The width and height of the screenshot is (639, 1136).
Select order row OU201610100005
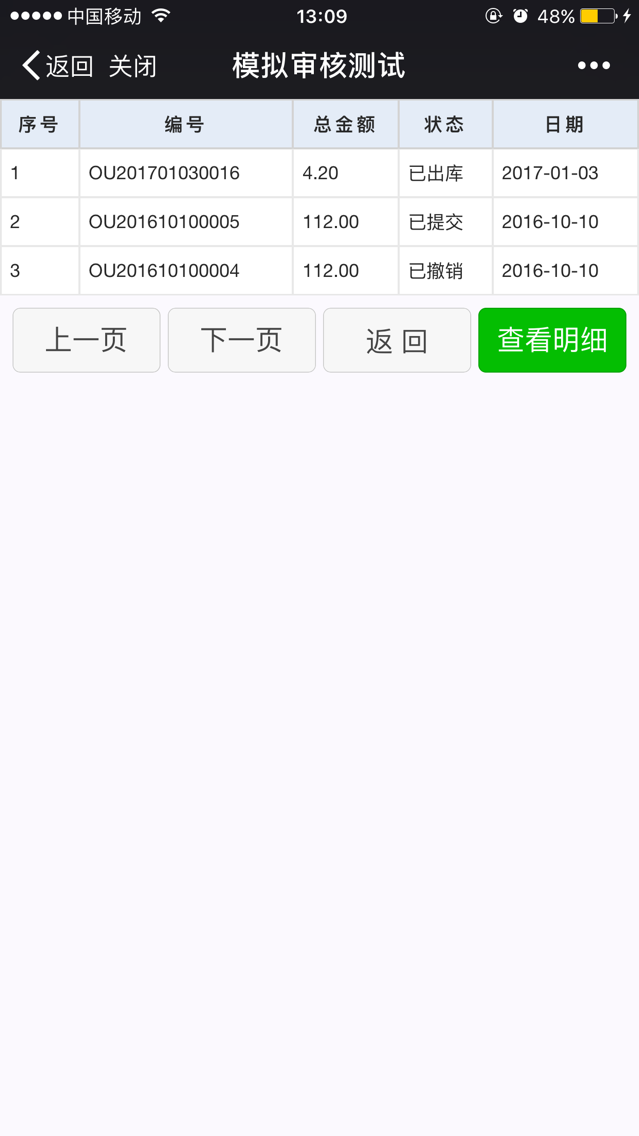coord(320,222)
